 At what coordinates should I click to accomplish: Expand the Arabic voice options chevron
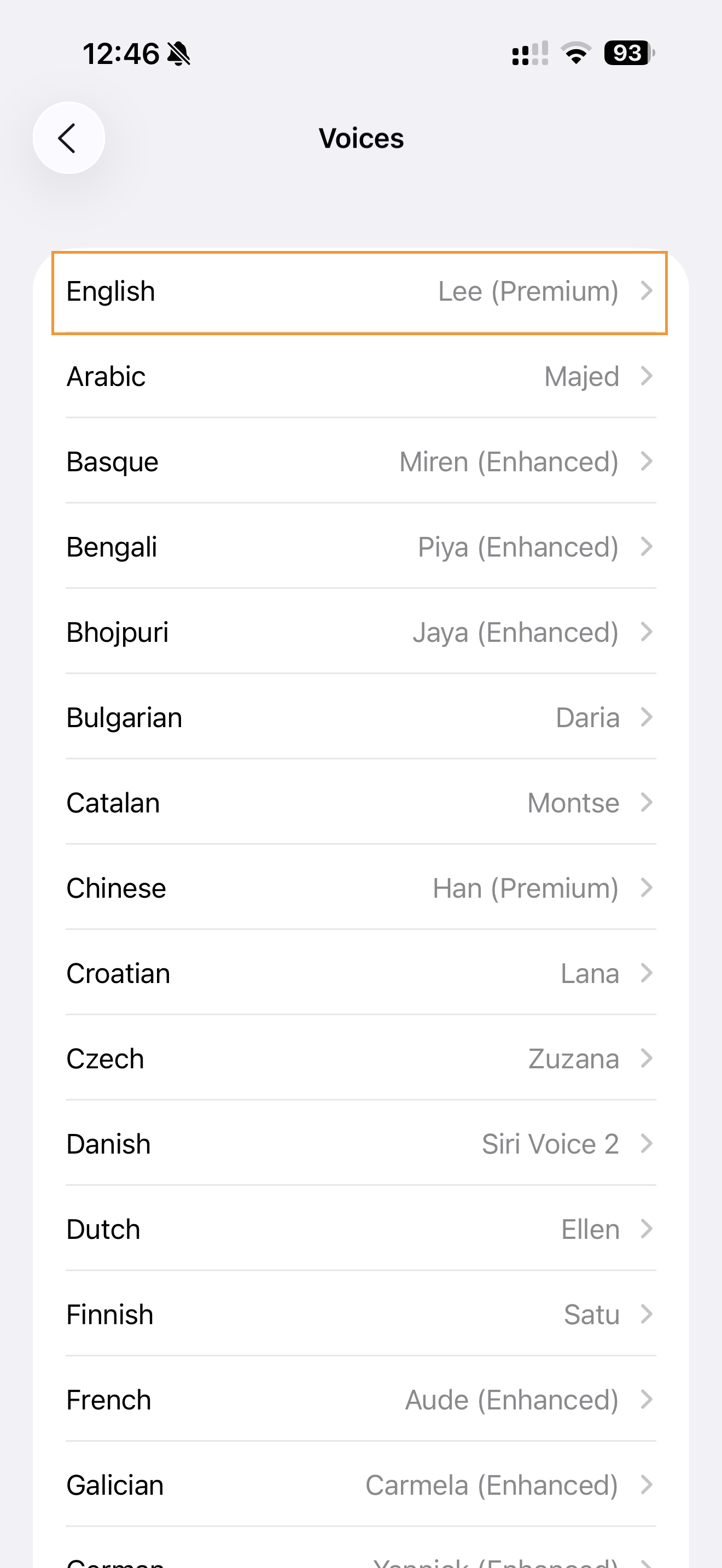point(647,376)
